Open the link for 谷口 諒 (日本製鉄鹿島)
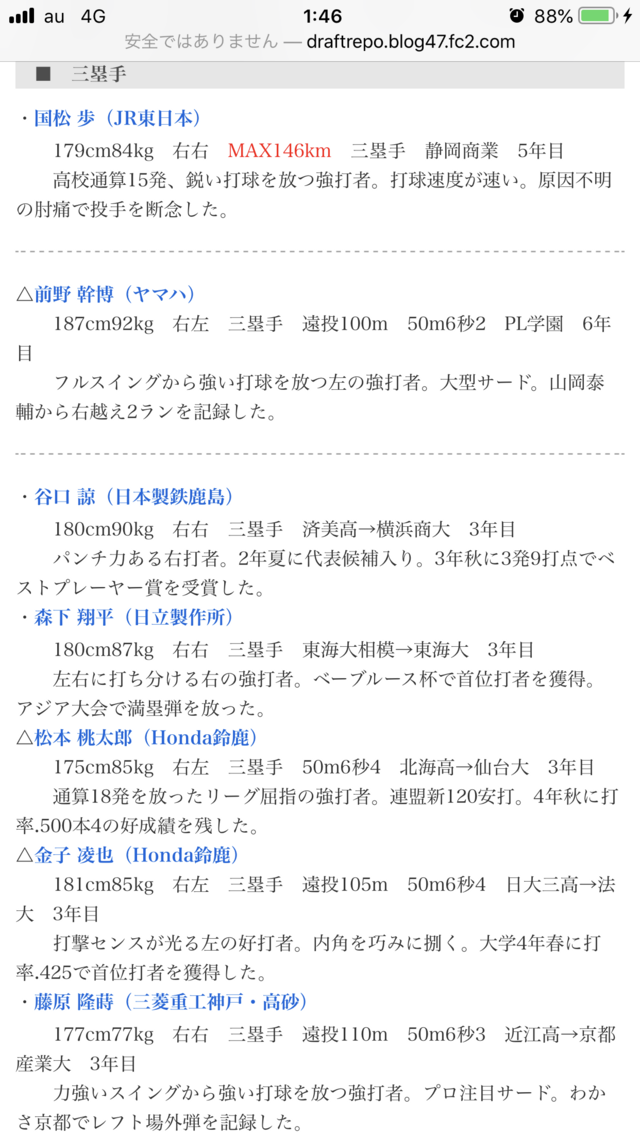 135,497
